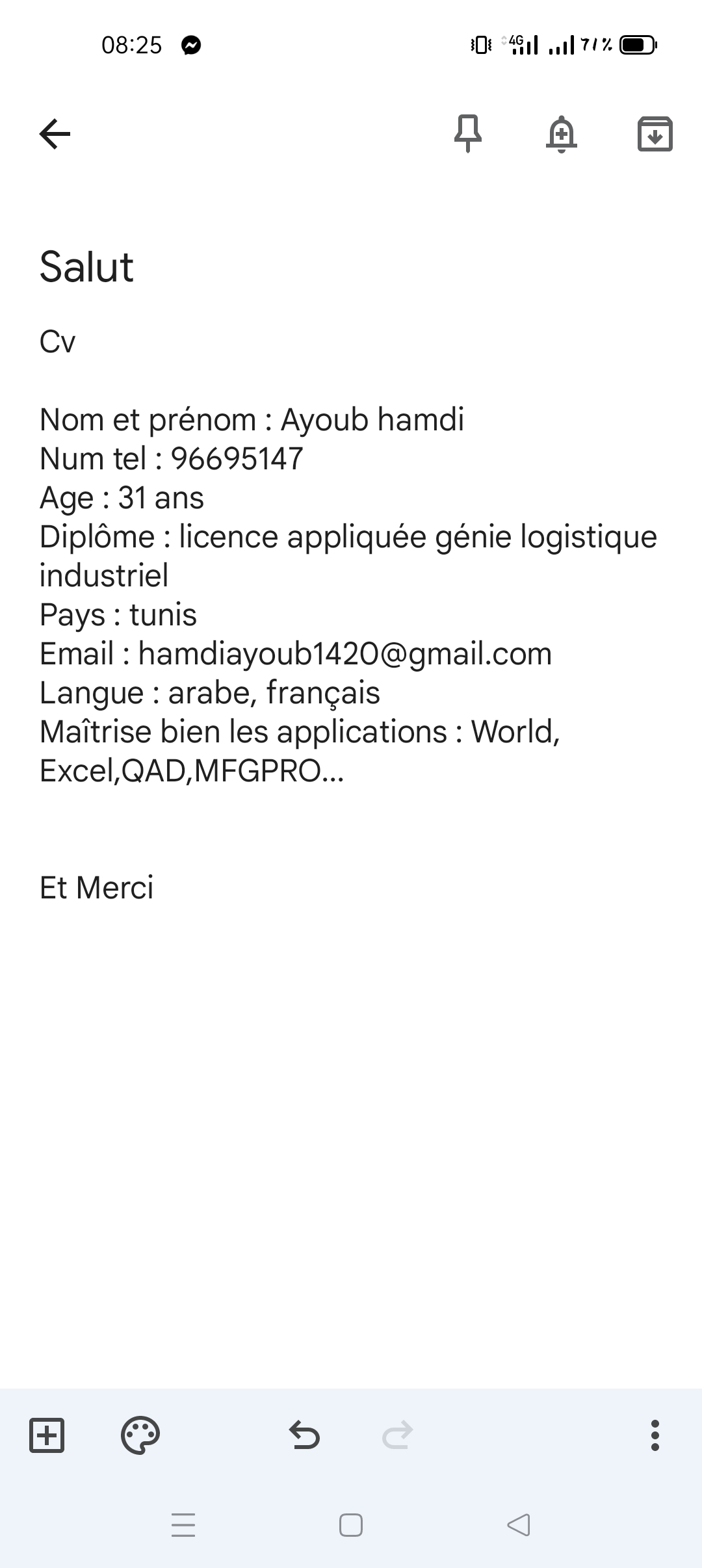Undo the last edit

click(304, 1435)
